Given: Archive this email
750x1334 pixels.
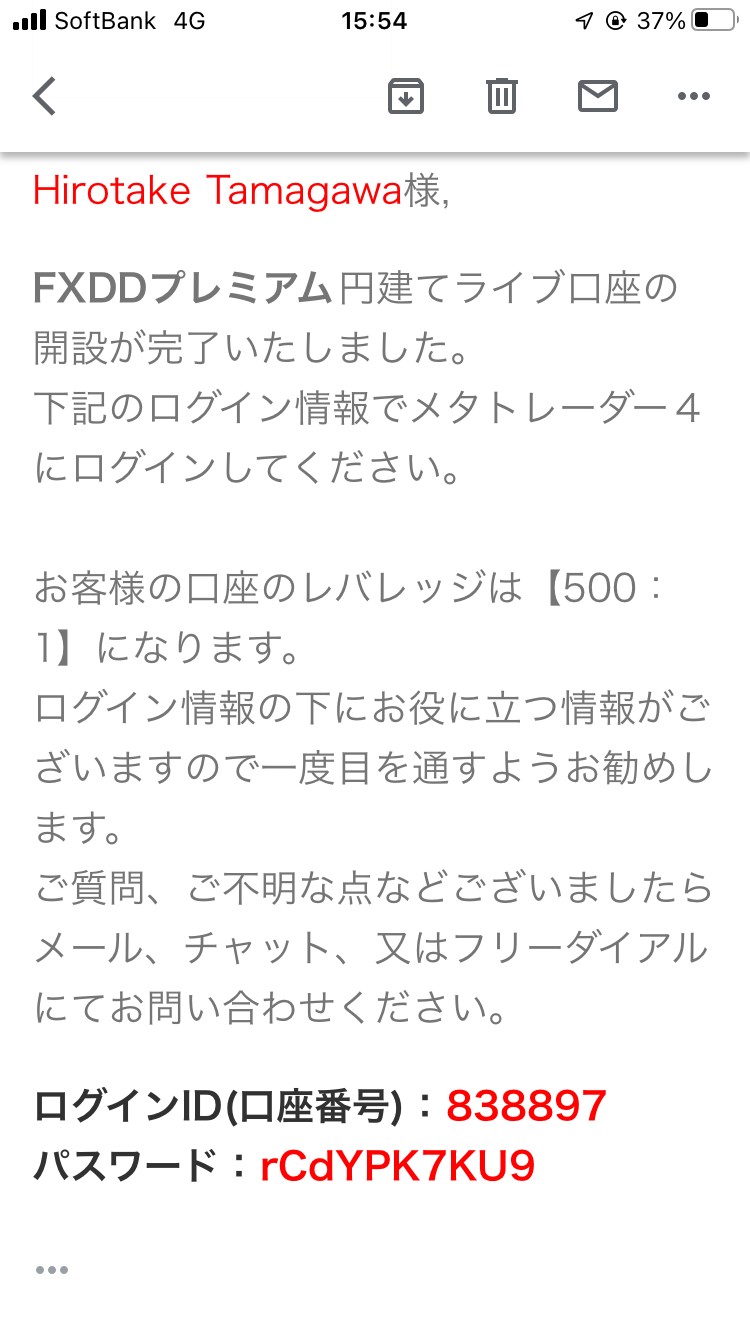Looking at the screenshot, I should point(406,96).
